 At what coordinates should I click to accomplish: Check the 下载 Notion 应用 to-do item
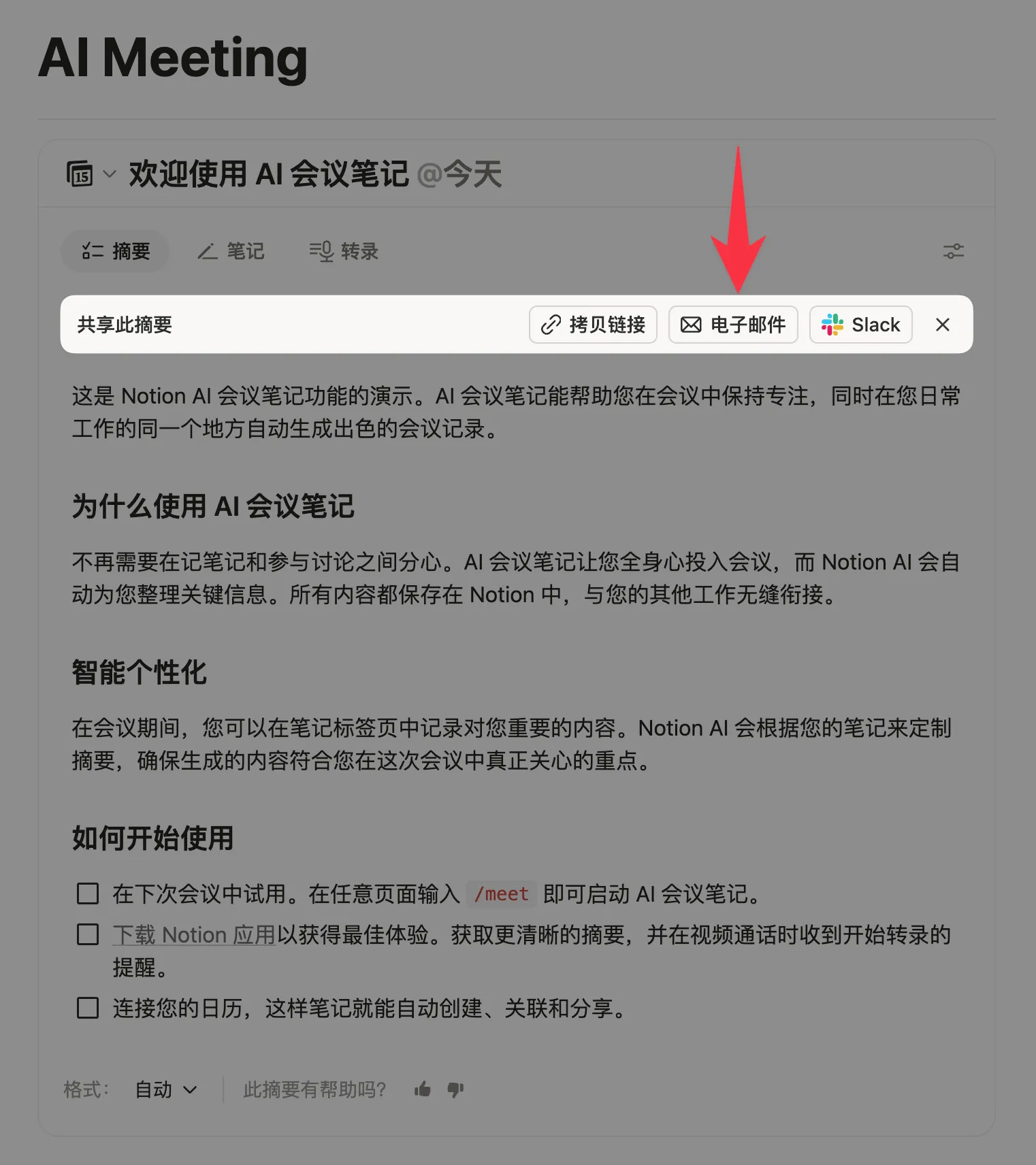[x=88, y=934]
